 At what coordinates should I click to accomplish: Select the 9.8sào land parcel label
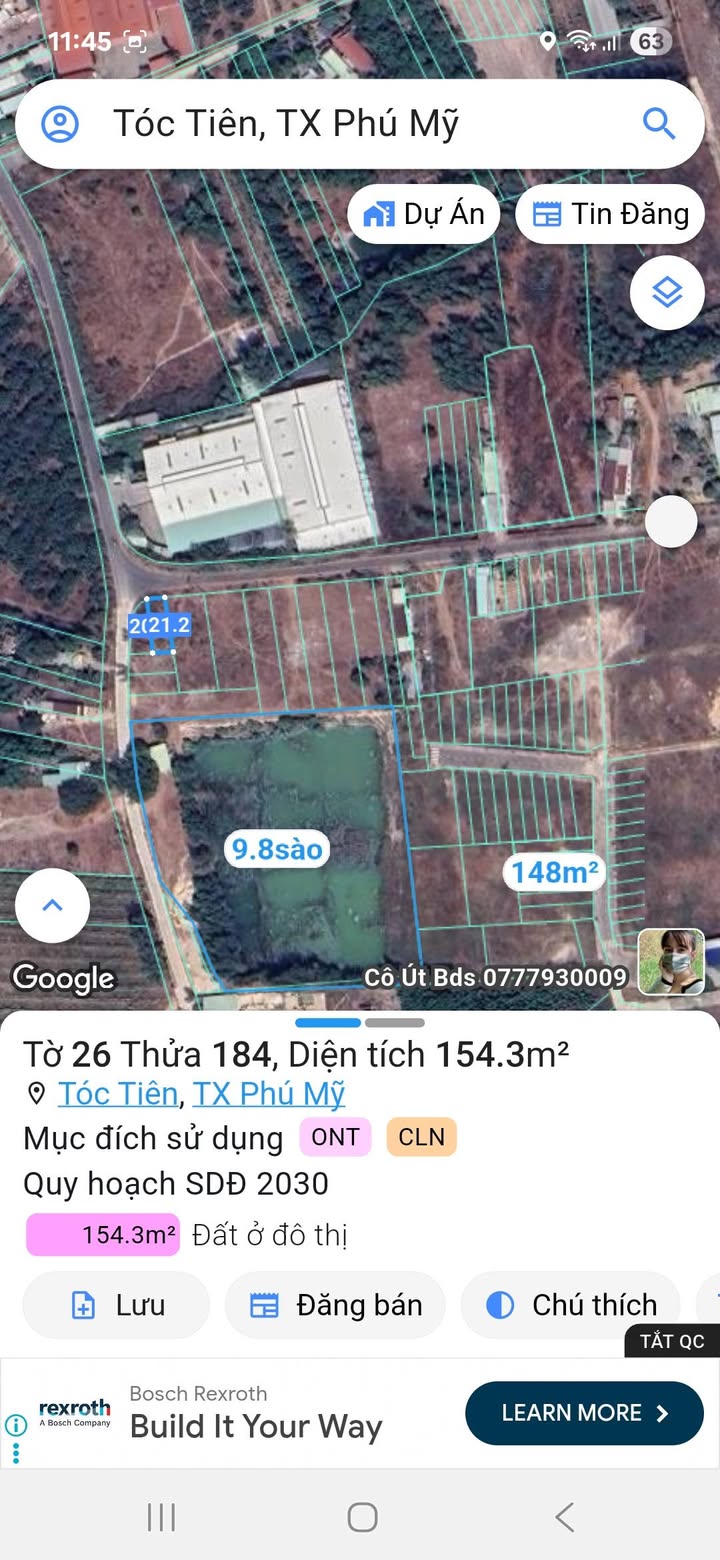(x=278, y=850)
